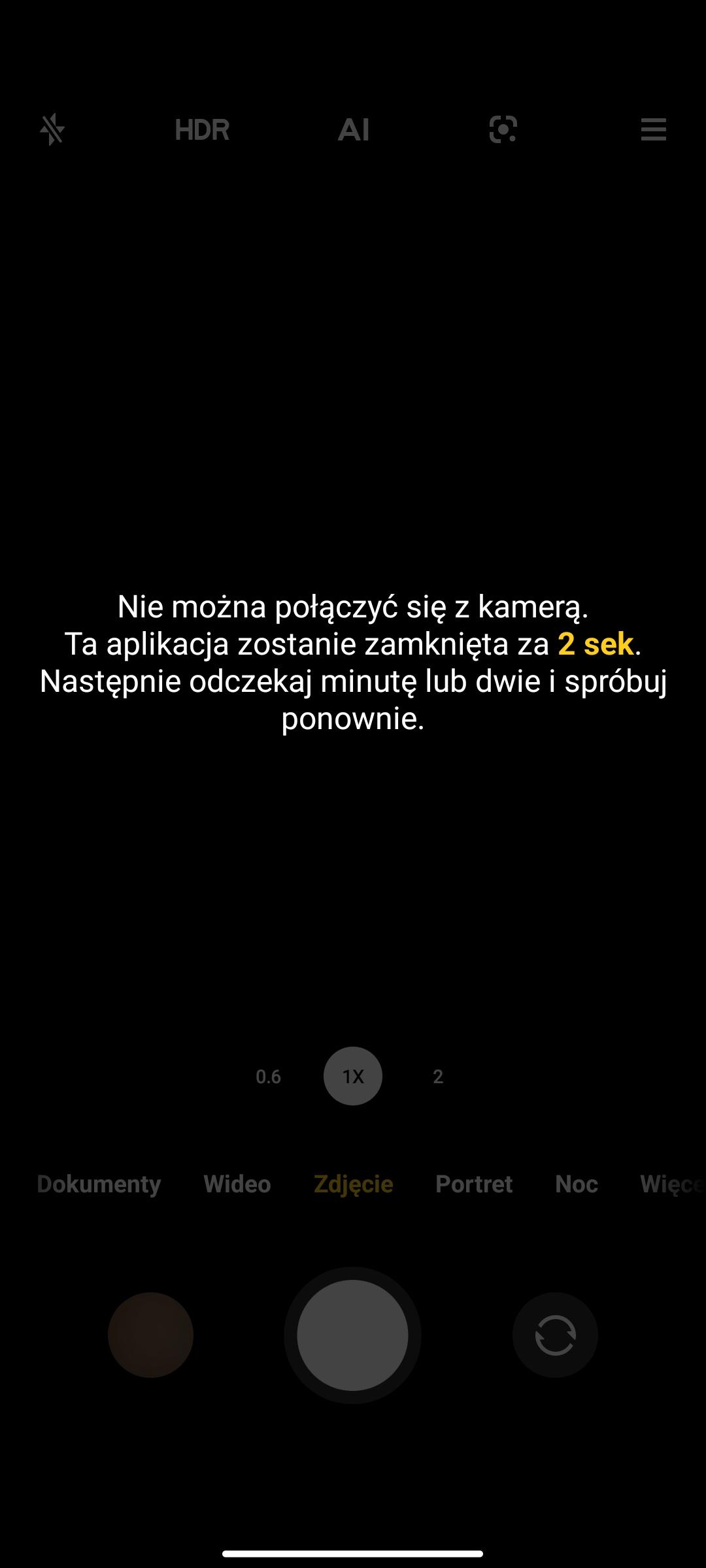Image resolution: width=706 pixels, height=1568 pixels.
Task: Flip to the other camera
Action: click(x=555, y=1334)
